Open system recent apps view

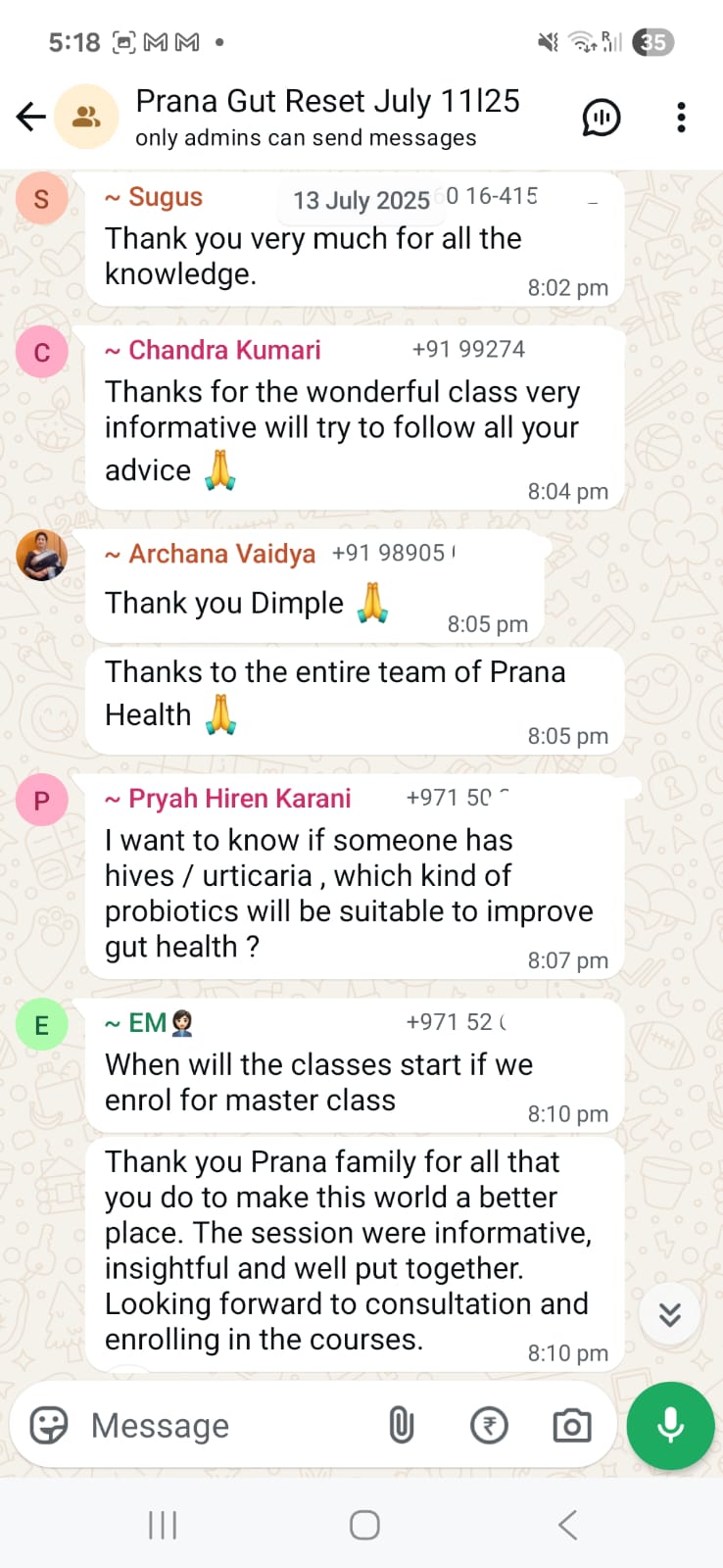point(163,1525)
